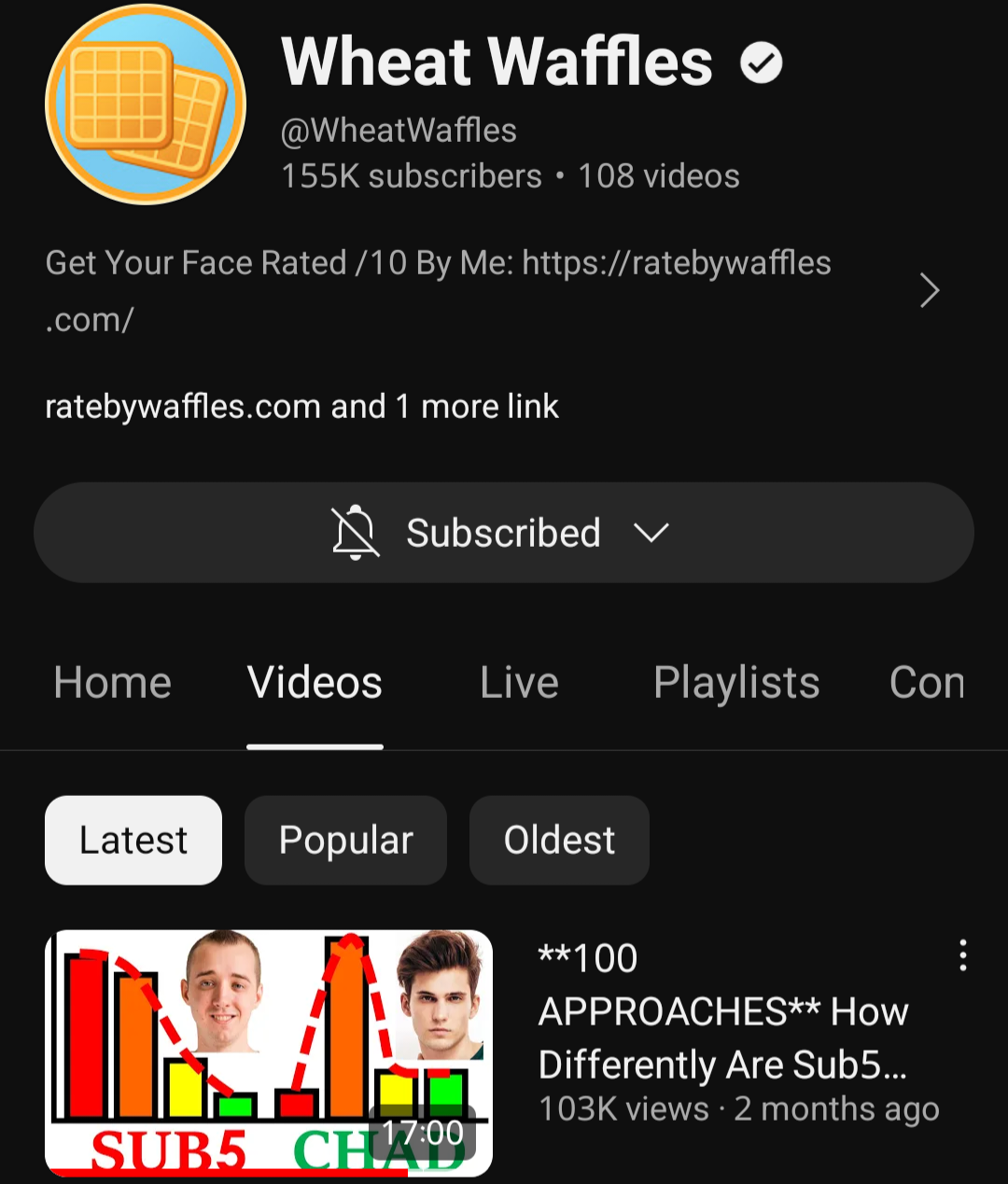Click the ratebywaffles.com link
The image size is (1008, 1184).
tap(183, 406)
